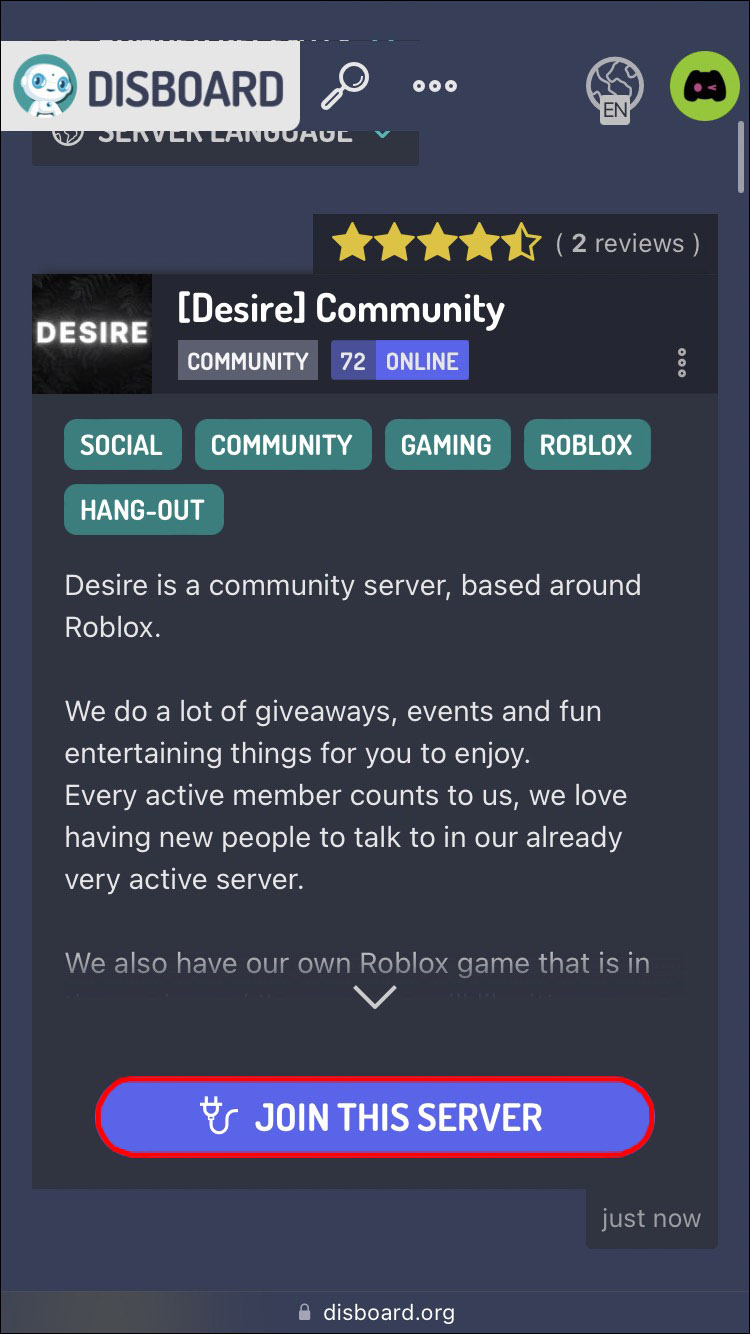
Task: Select the GAMING tag
Action: tap(446, 445)
